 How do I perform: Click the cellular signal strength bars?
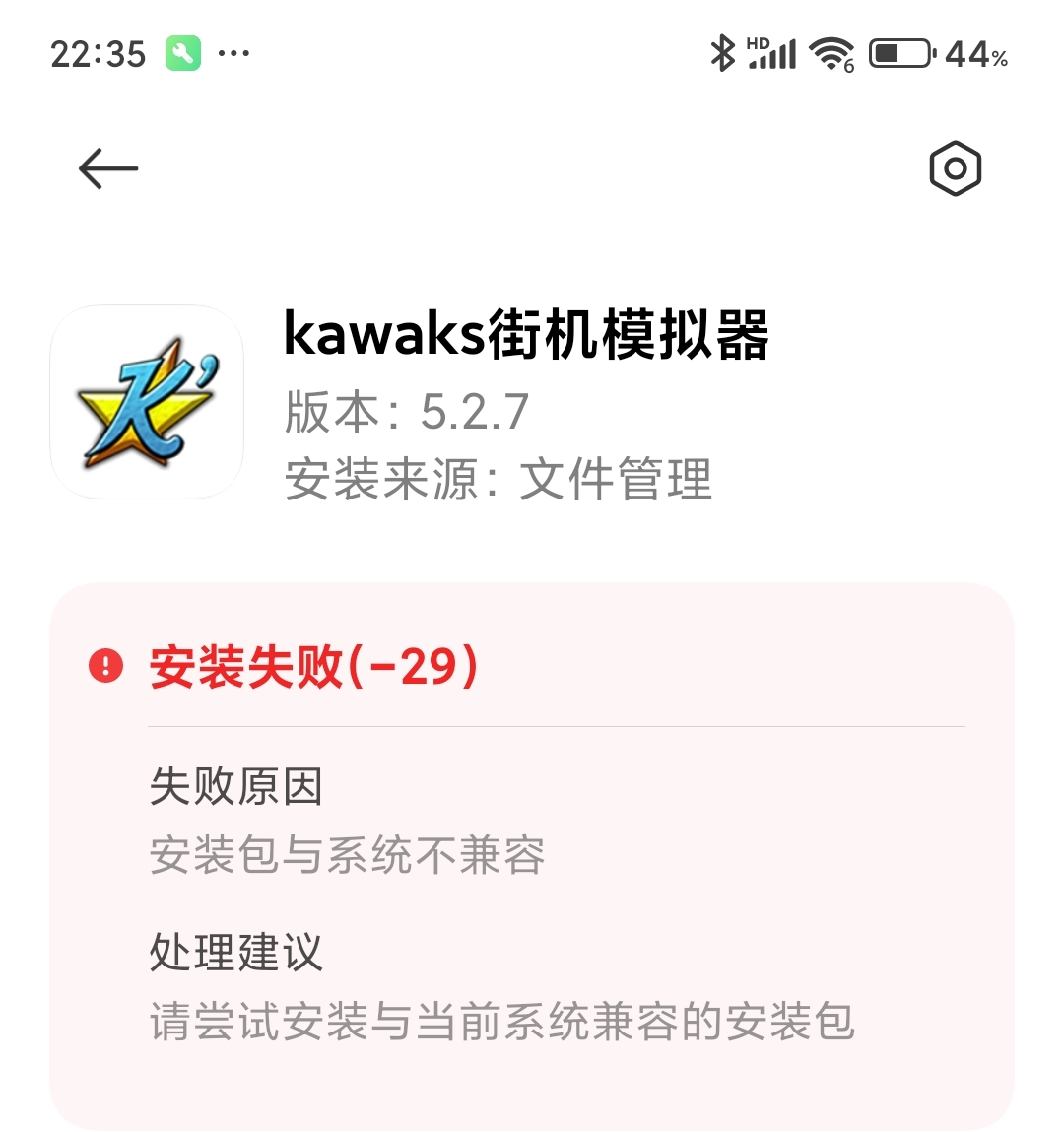tap(775, 56)
